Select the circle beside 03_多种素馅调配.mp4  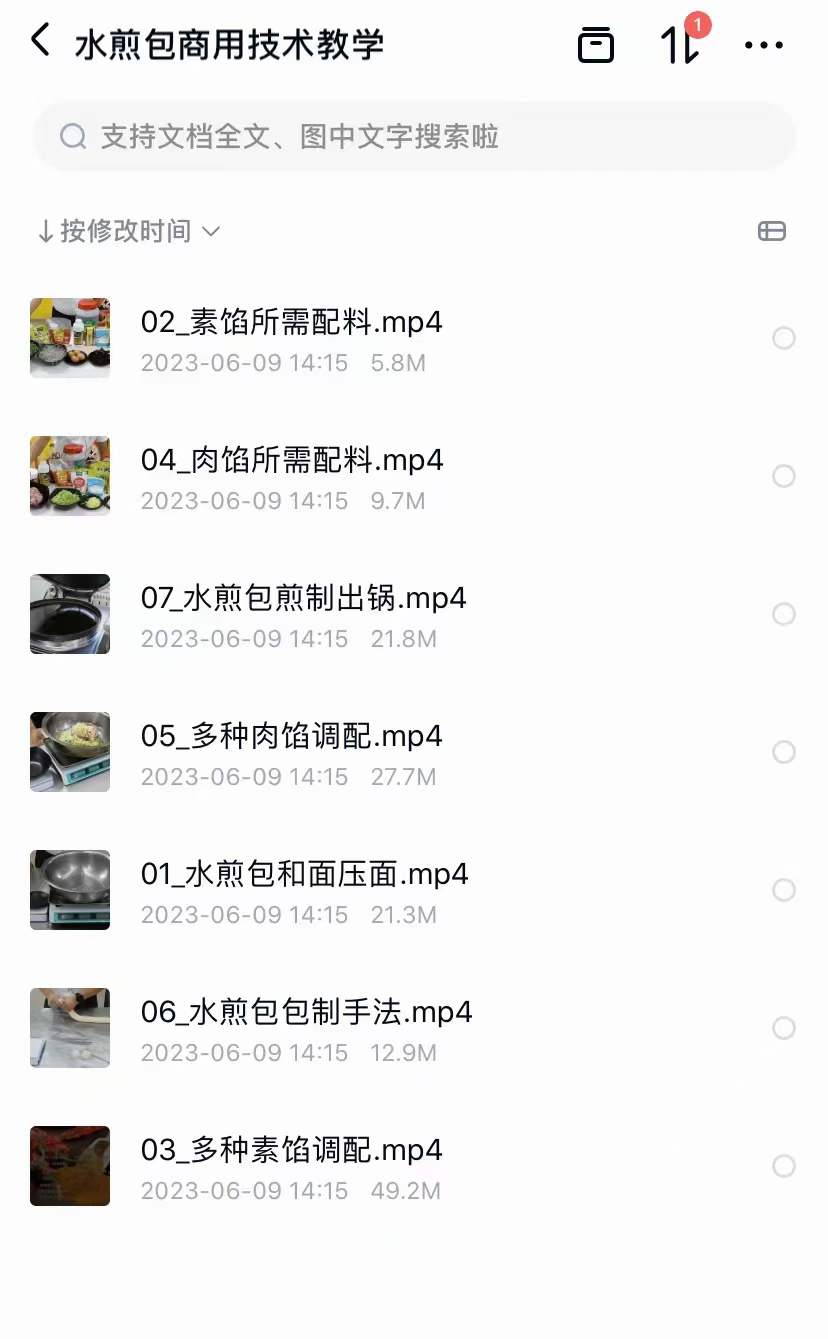click(784, 1166)
